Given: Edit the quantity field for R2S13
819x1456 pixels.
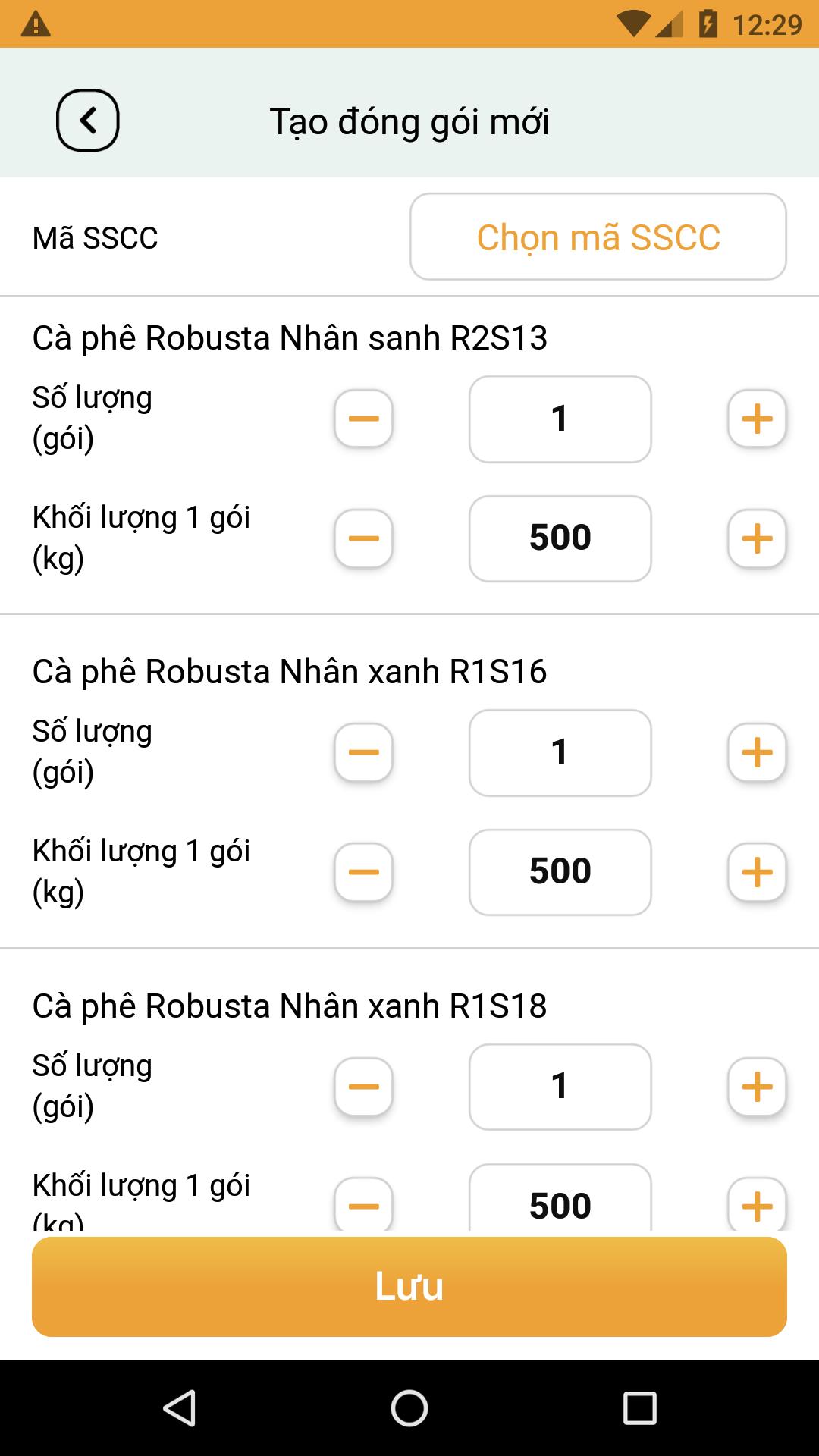Looking at the screenshot, I should 560,419.
